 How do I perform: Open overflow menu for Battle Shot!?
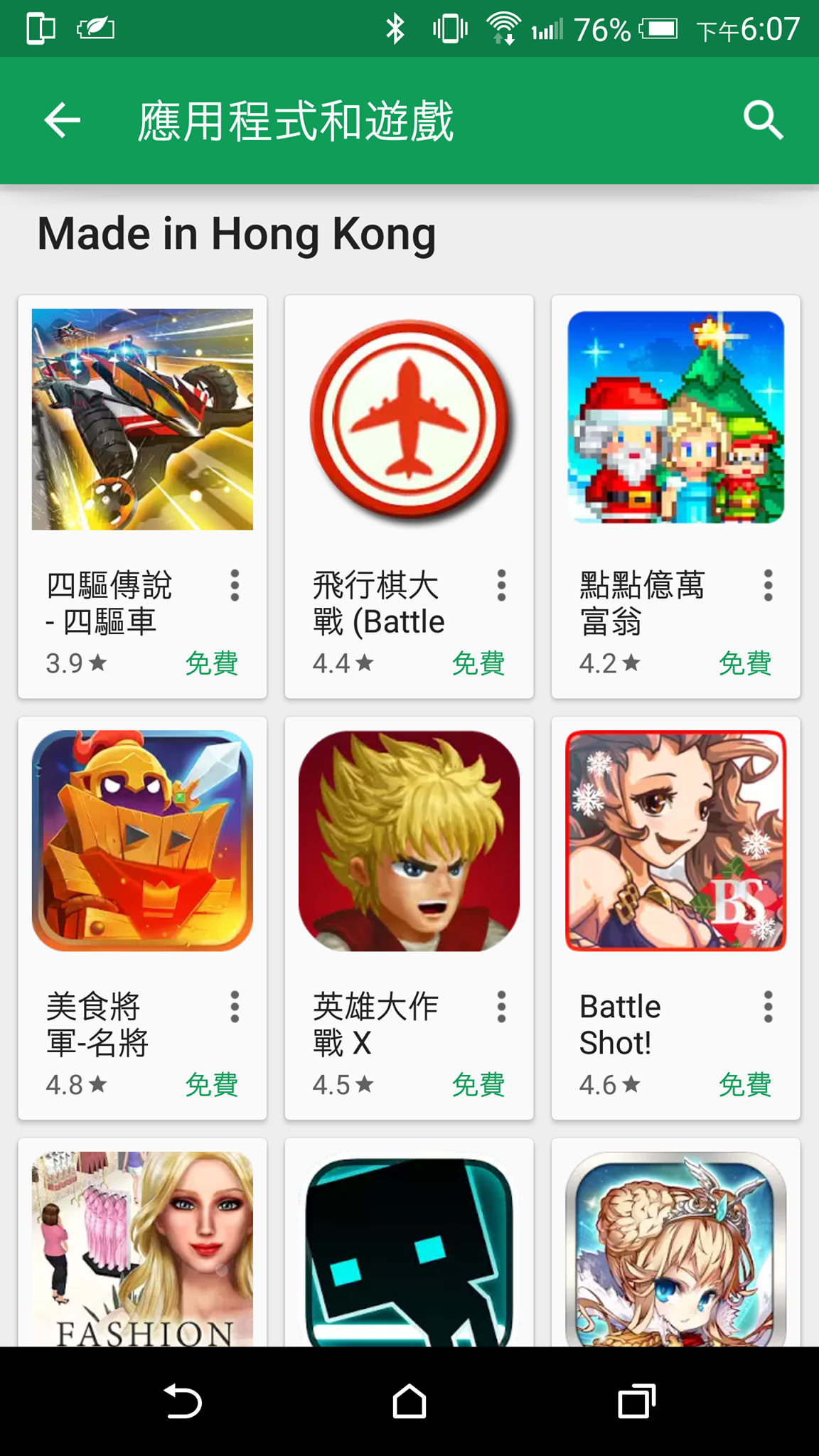pos(768,1007)
